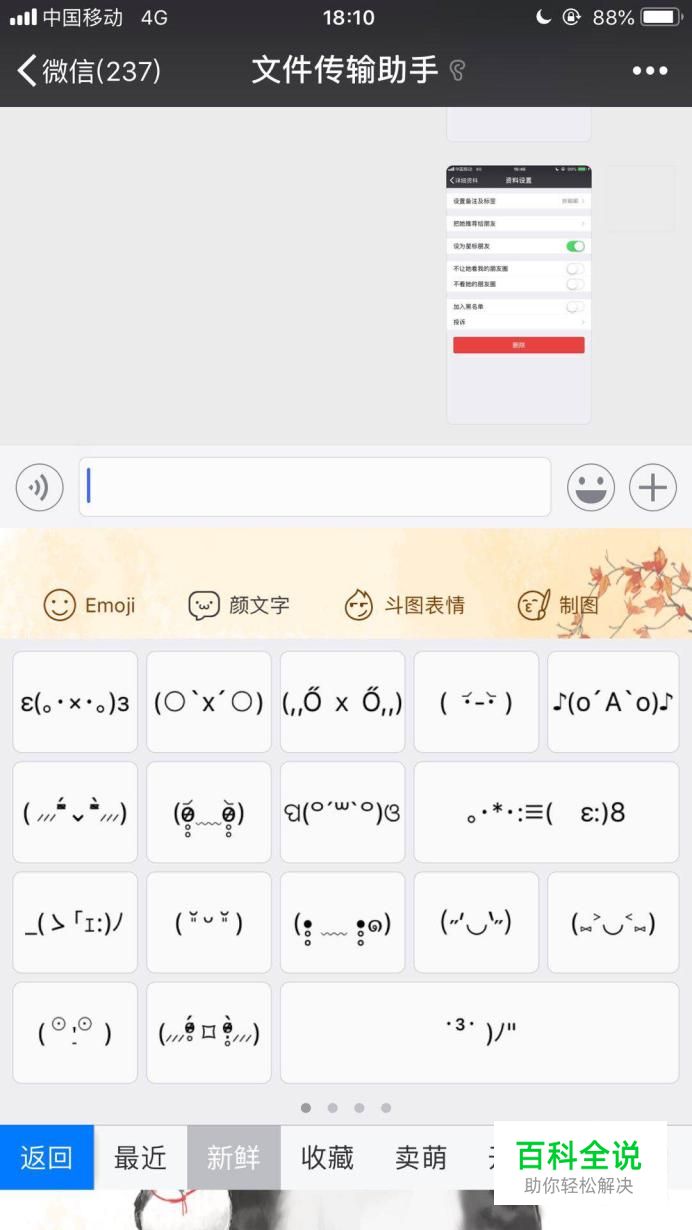
Task: Switch to voice input mode
Action: (x=39, y=487)
